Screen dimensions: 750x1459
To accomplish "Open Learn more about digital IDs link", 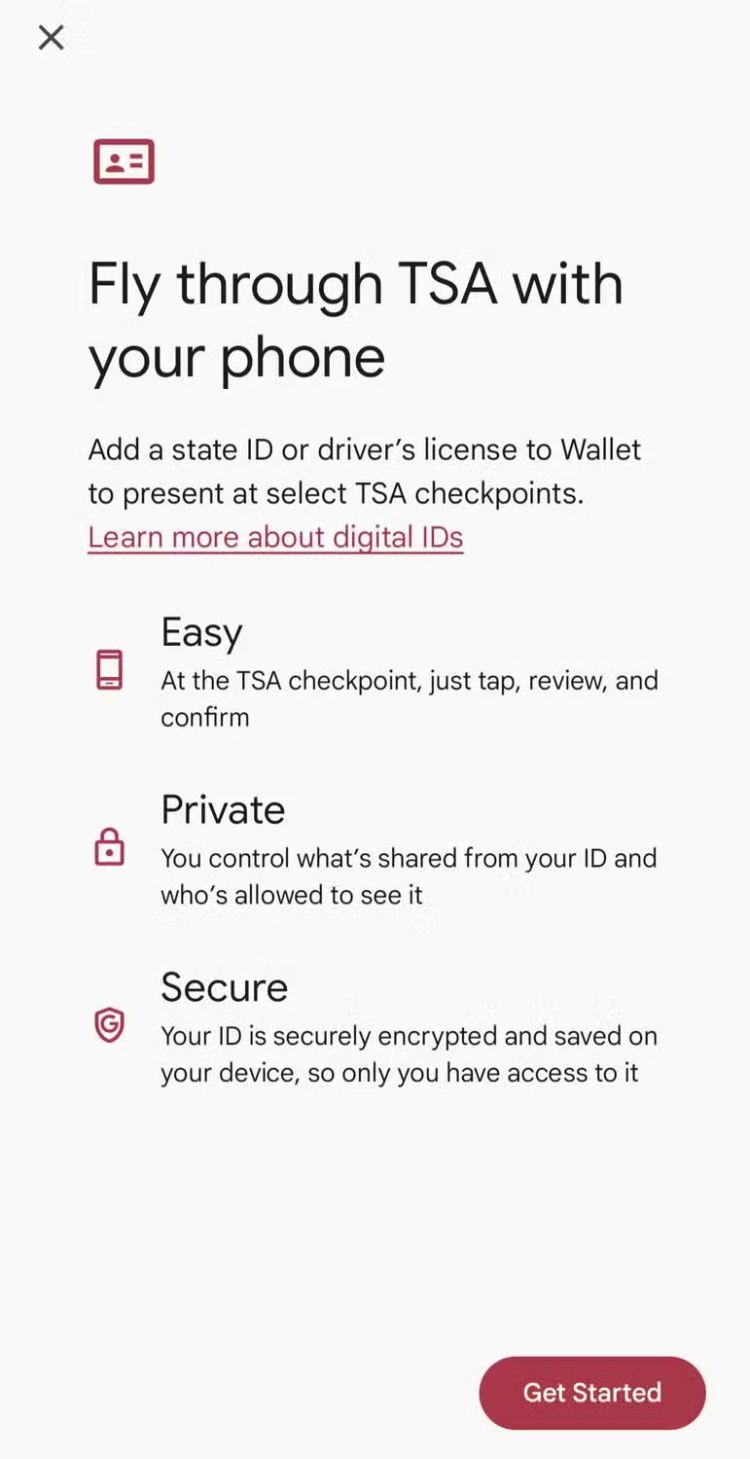I will [x=275, y=537].
